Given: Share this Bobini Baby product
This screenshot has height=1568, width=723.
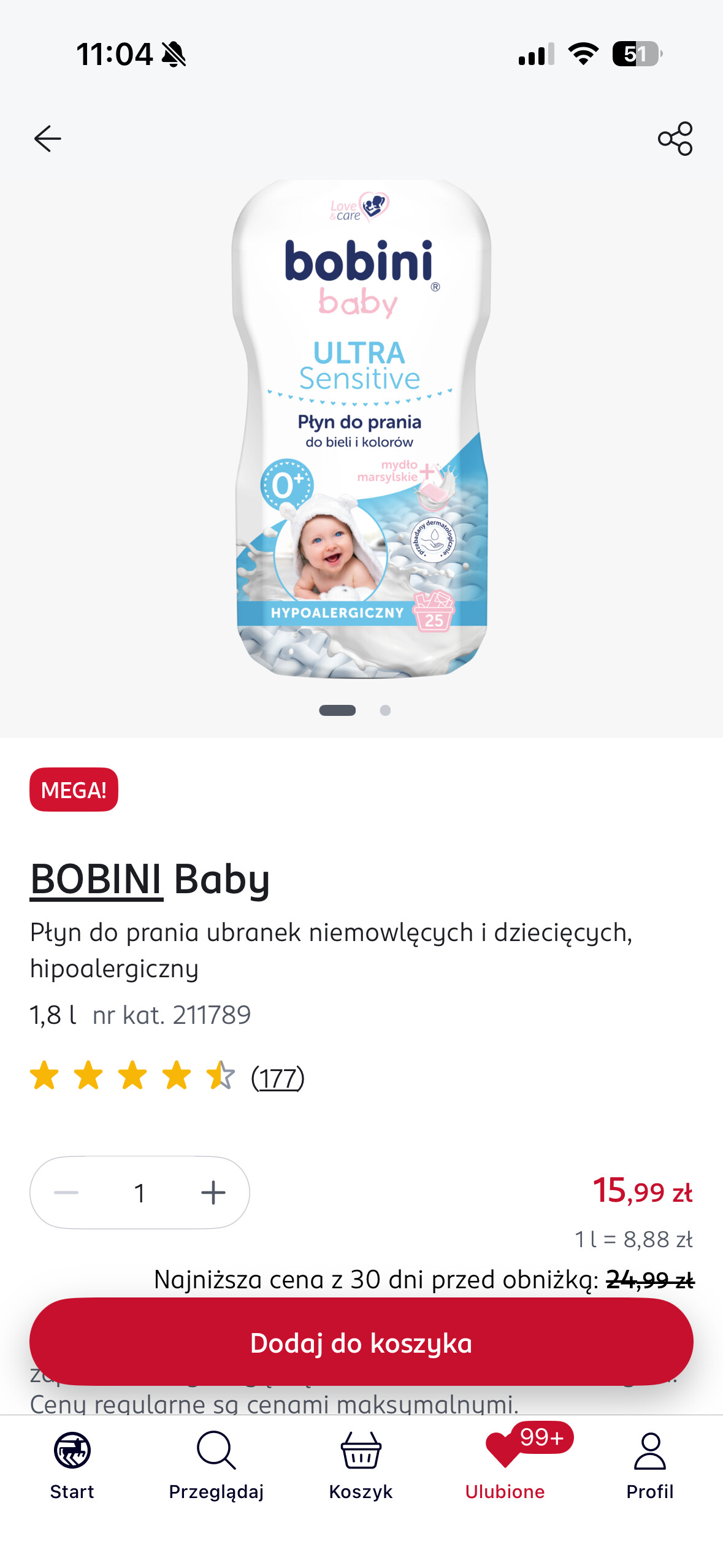Looking at the screenshot, I should coord(675,139).
